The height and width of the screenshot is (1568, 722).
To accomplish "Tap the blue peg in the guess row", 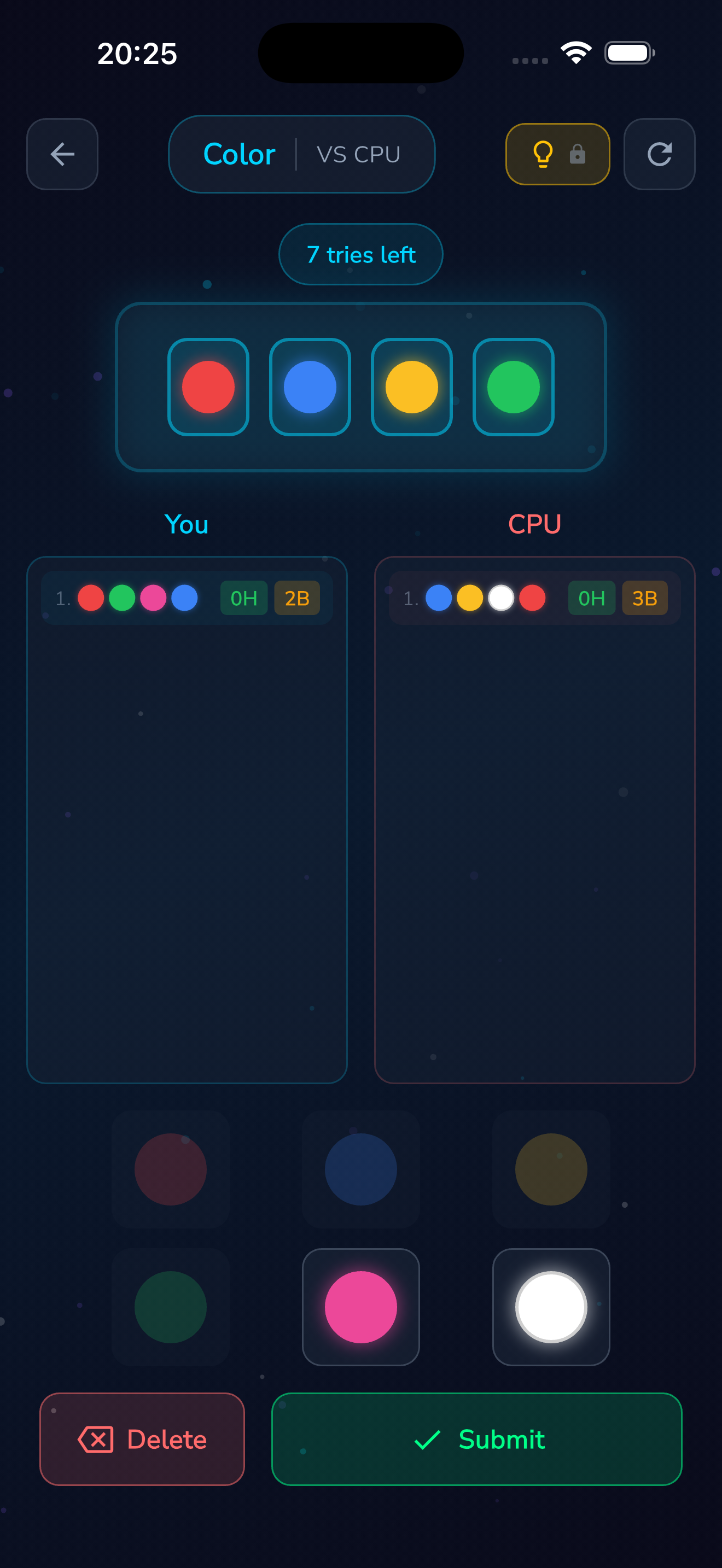I will (x=310, y=387).
